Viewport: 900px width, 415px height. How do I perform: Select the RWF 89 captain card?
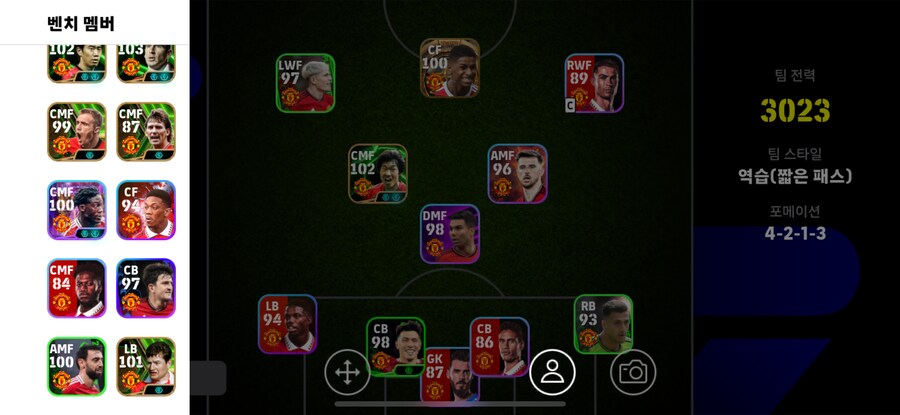594,83
